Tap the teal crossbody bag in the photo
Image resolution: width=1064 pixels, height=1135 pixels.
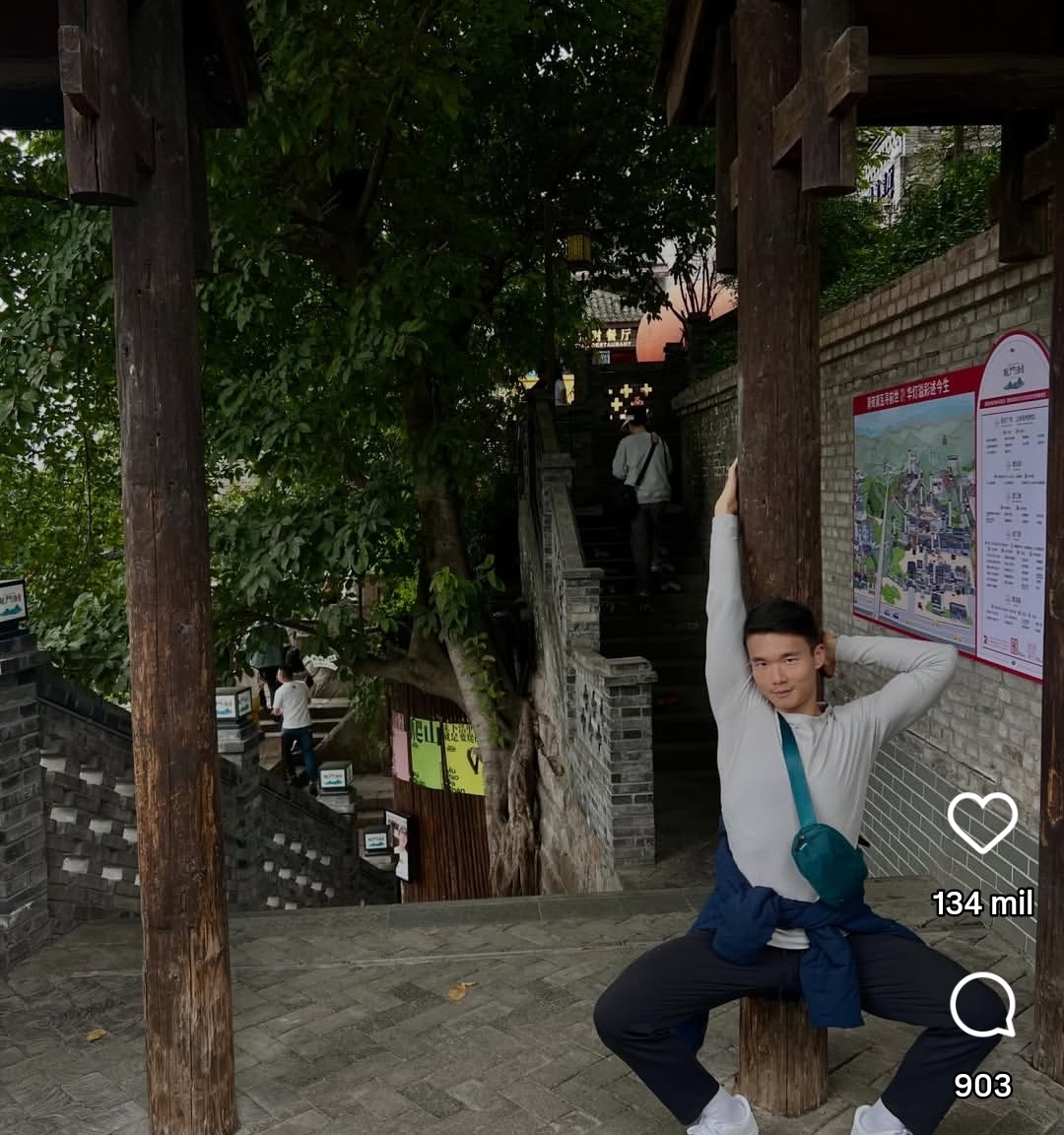click(826, 857)
